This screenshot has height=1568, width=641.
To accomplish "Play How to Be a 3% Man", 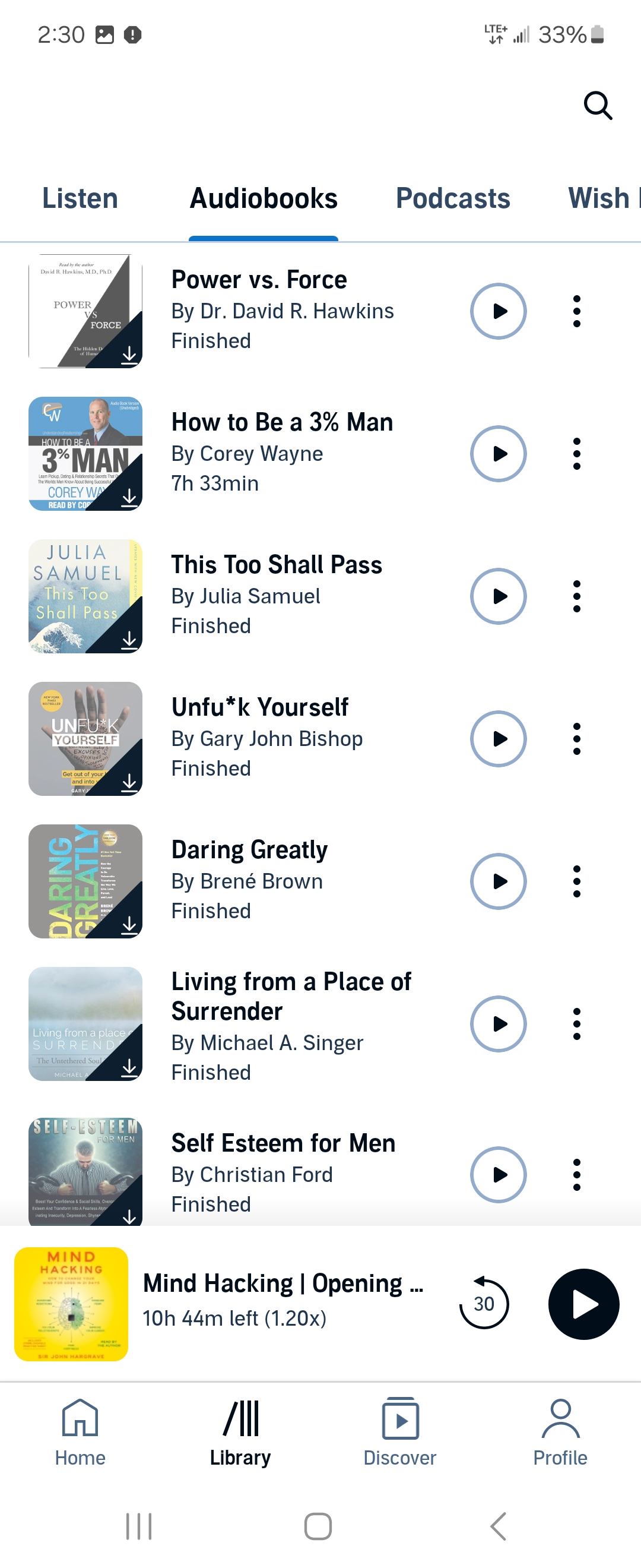I will tap(497, 454).
